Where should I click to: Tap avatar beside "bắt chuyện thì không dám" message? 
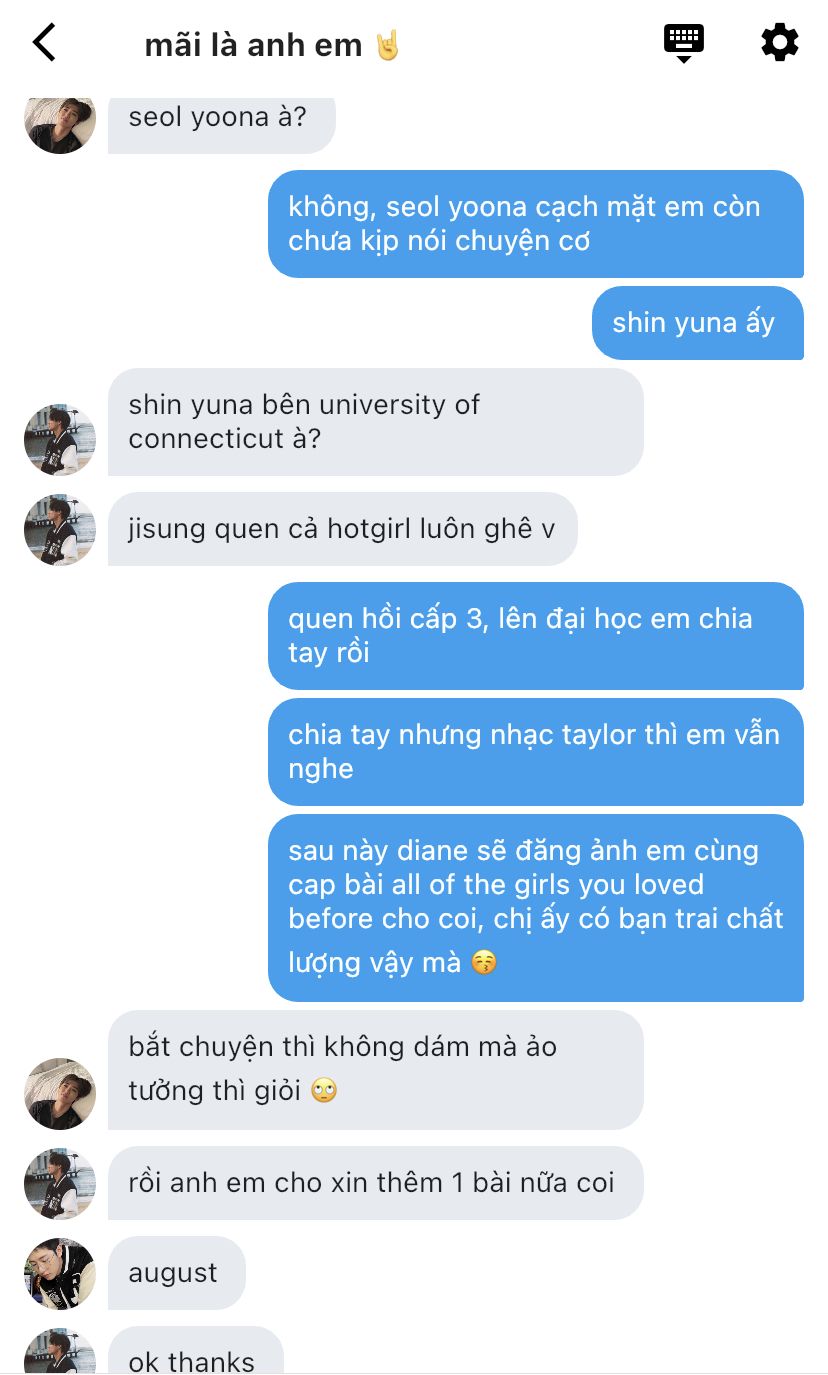click(60, 1094)
